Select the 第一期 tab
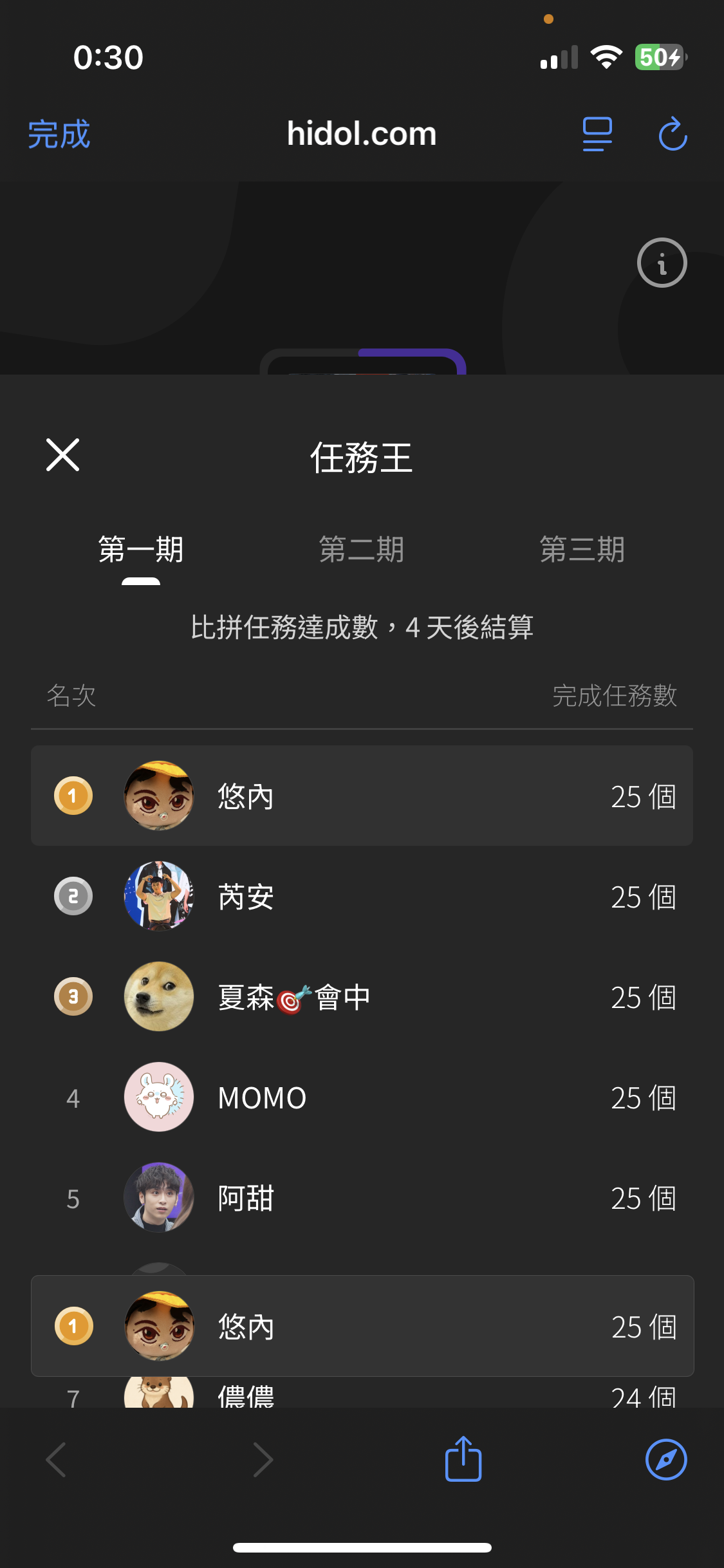This screenshot has width=724, height=1568. (x=141, y=550)
